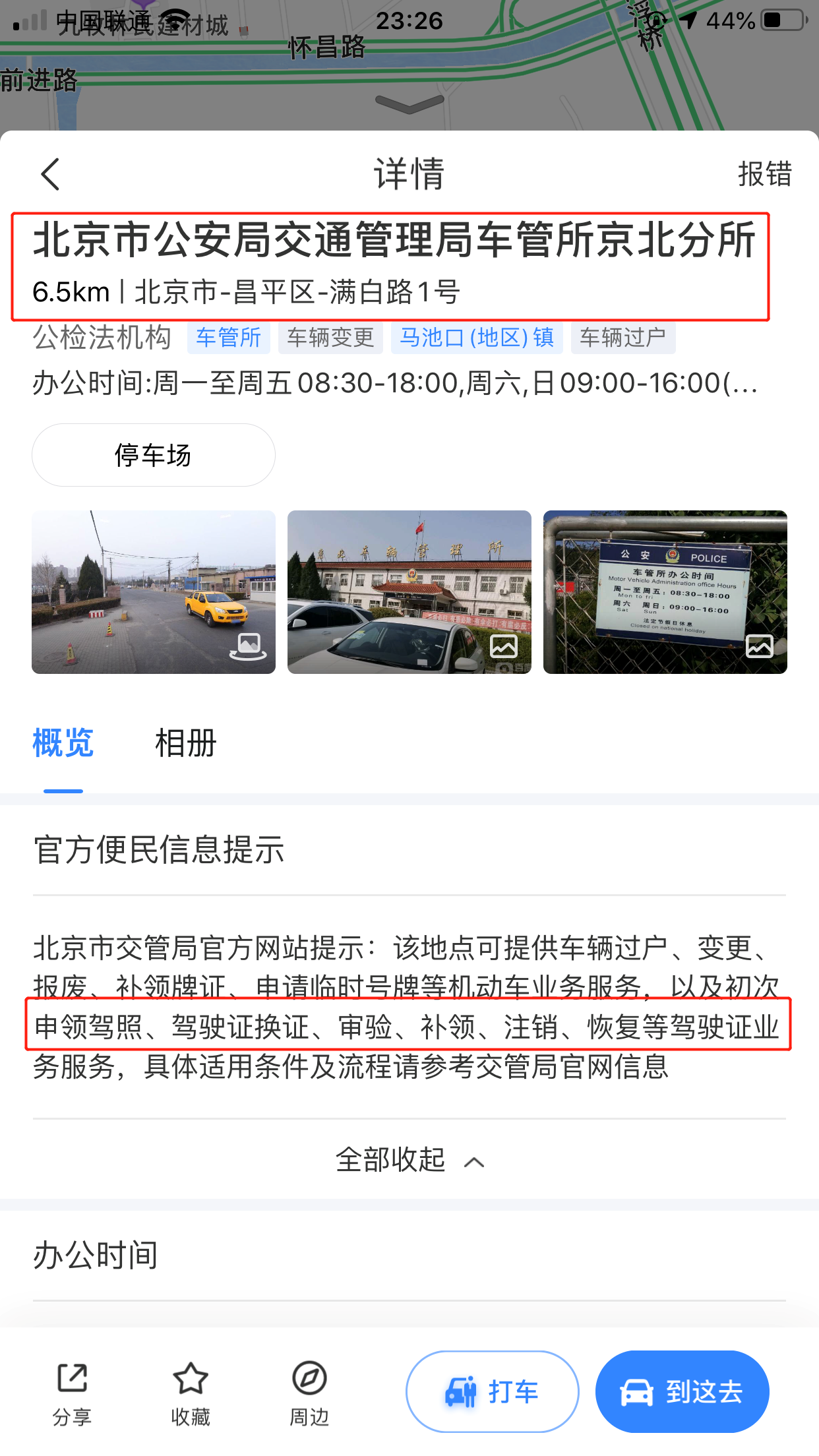Viewport: 819px width, 1456px height.
Task: Save place with 收藏 star
Action: coord(191,1393)
